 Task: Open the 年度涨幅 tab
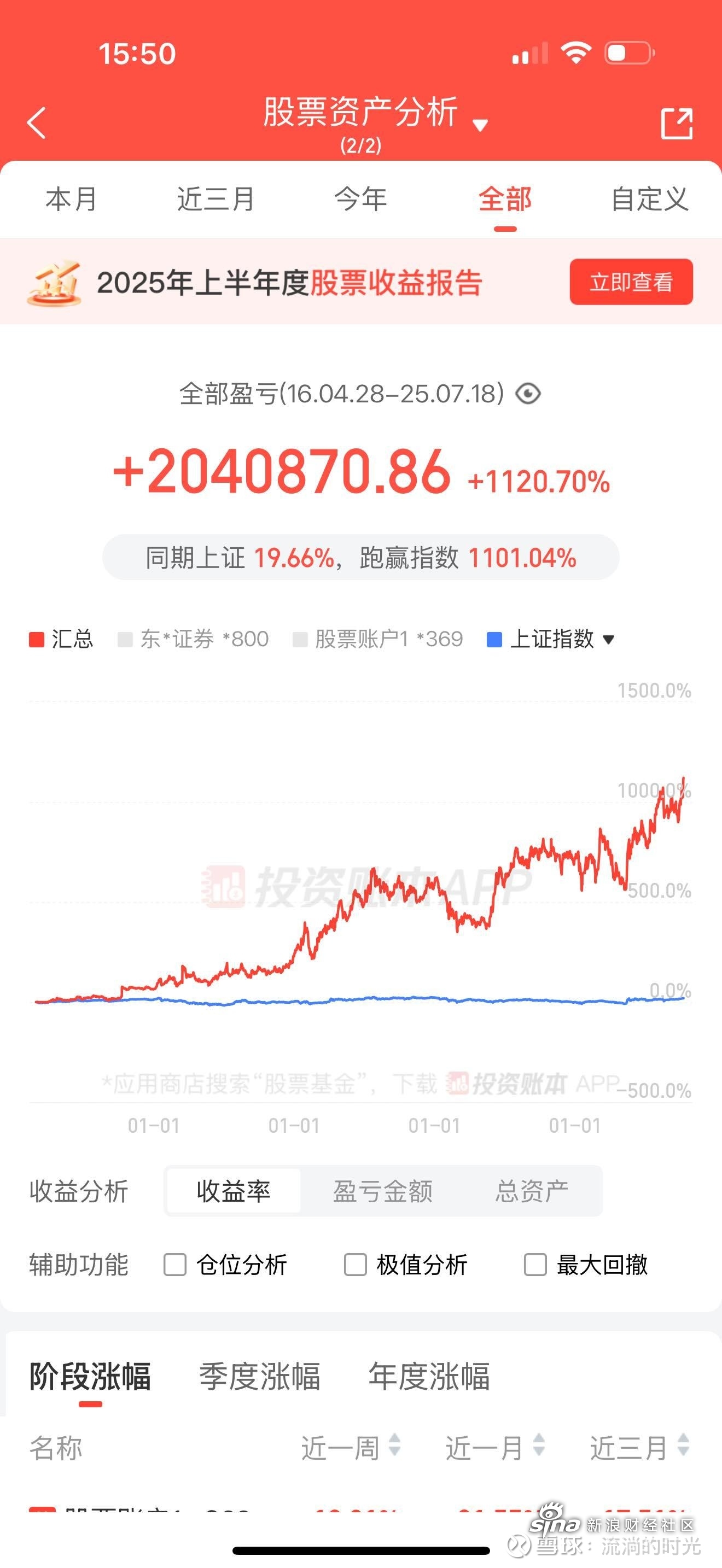[429, 1376]
